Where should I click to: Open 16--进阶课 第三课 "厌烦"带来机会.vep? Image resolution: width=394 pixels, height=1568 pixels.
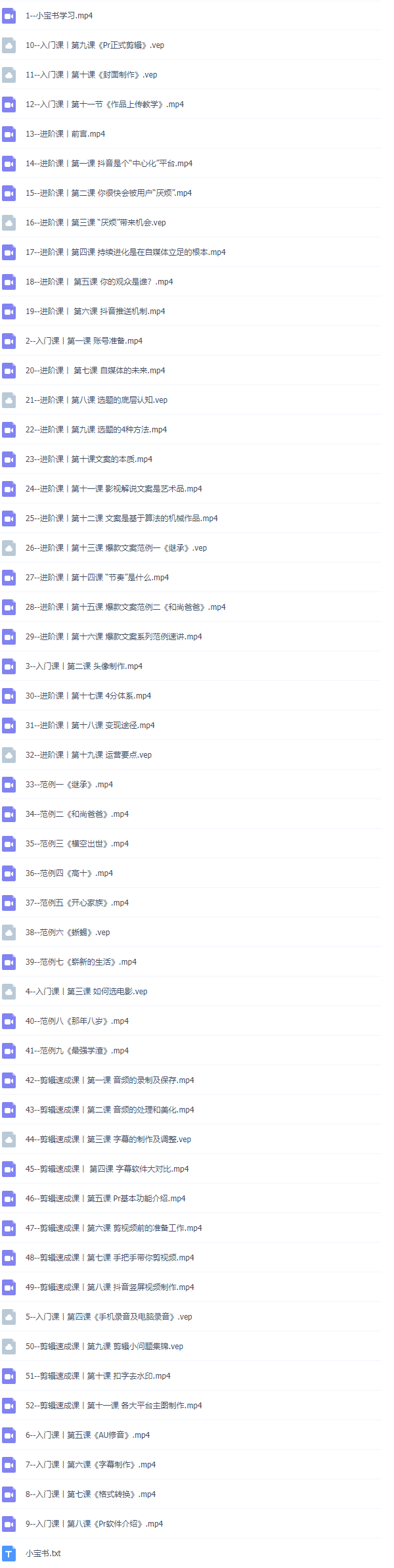[95, 222]
